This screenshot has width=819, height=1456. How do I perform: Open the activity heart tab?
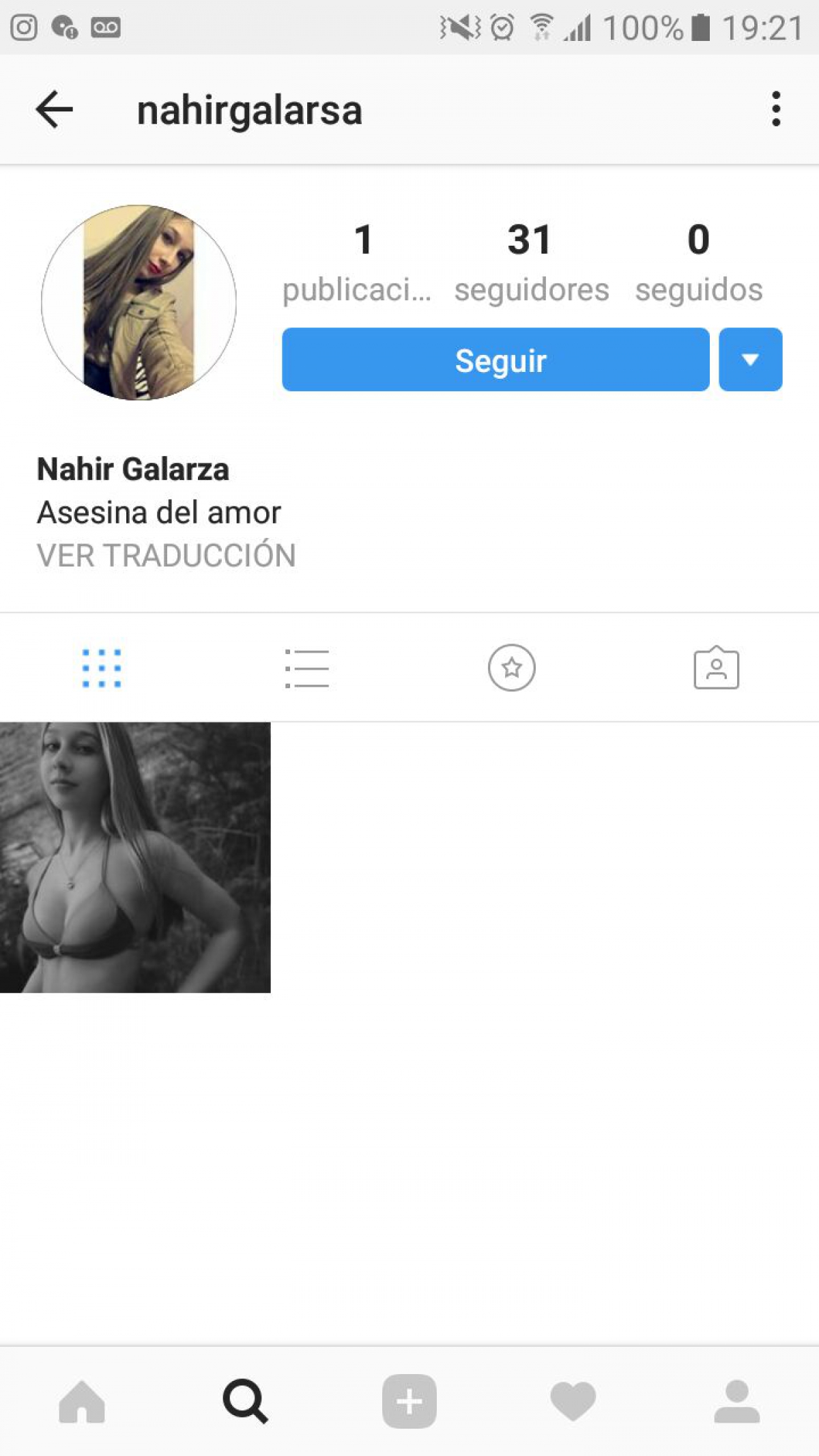(573, 1401)
